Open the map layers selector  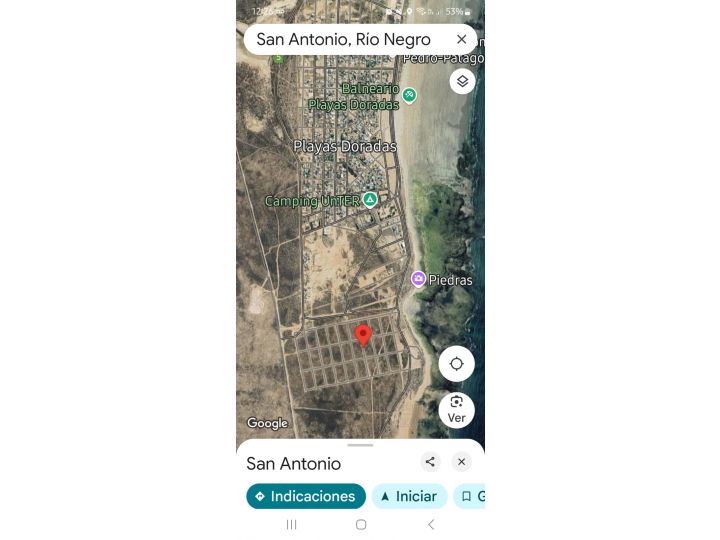(x=462, y=81)
